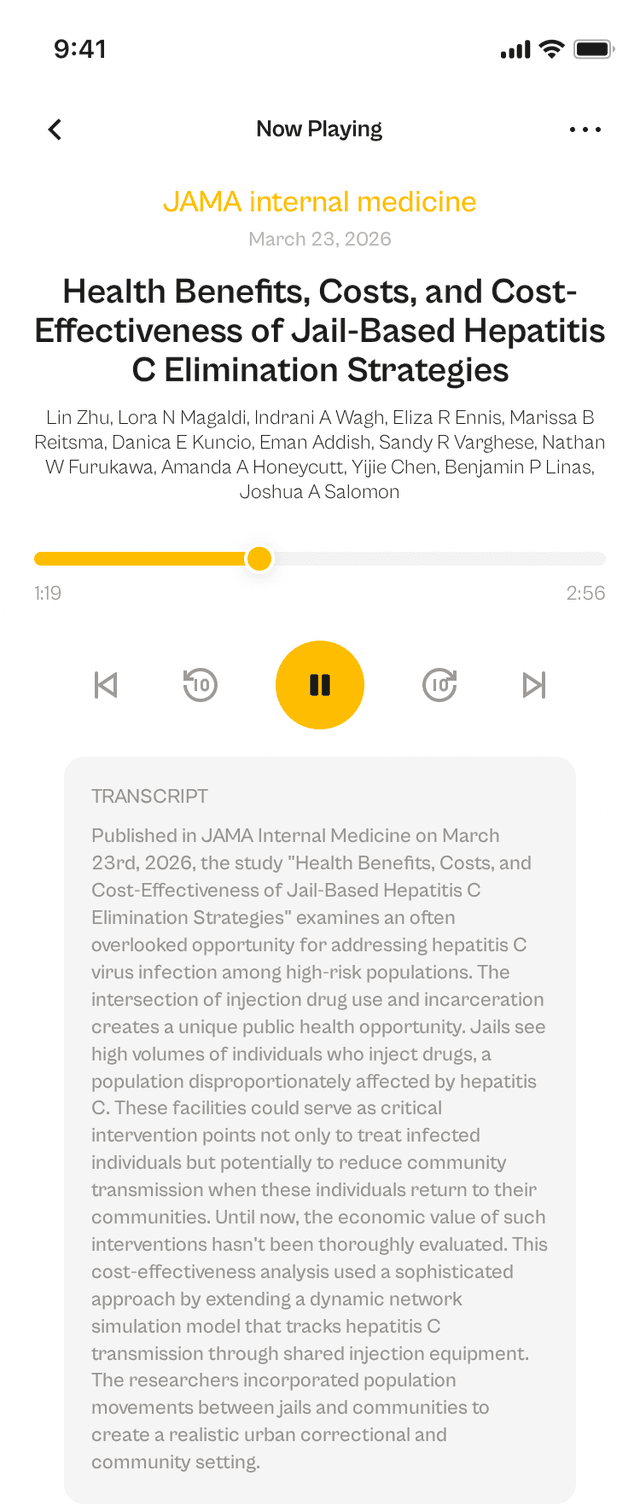The height and width of the screenshot is (1504, 640).
Task: Tap the playback progress slider
Action: (x=320, y=559)
